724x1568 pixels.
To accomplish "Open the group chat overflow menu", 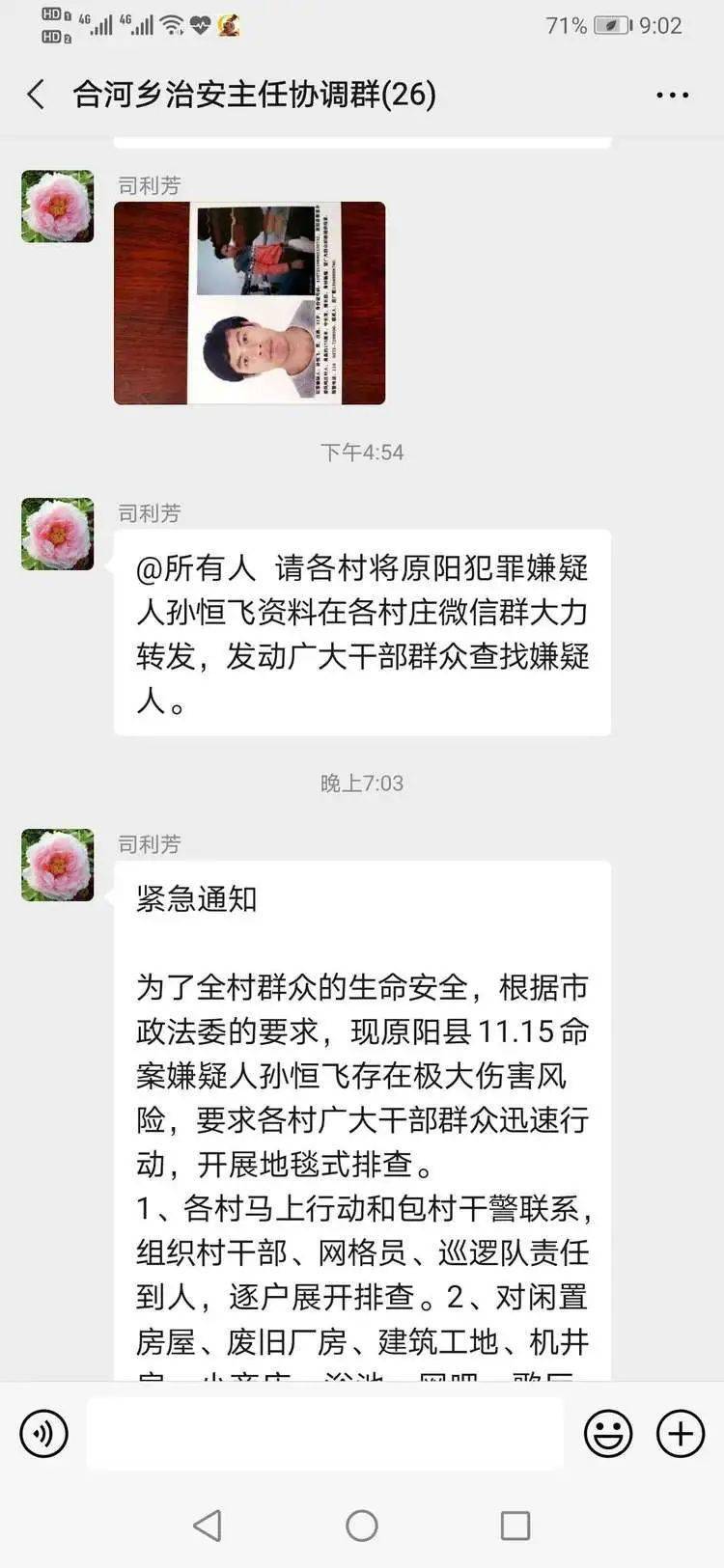I will [672, 95].
